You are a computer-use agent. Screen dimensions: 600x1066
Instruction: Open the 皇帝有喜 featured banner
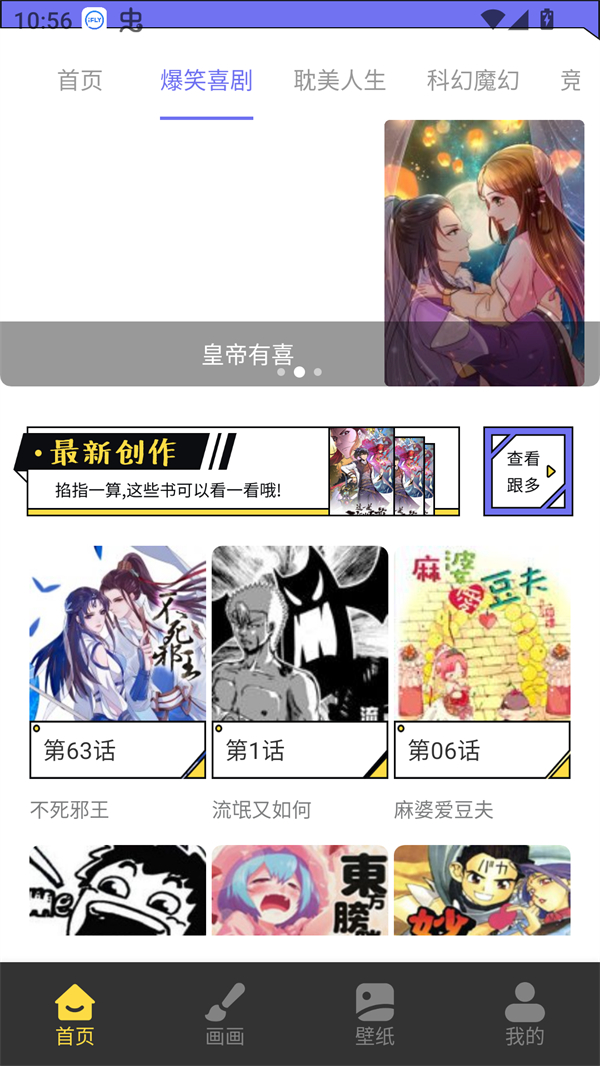click(300, 253)
